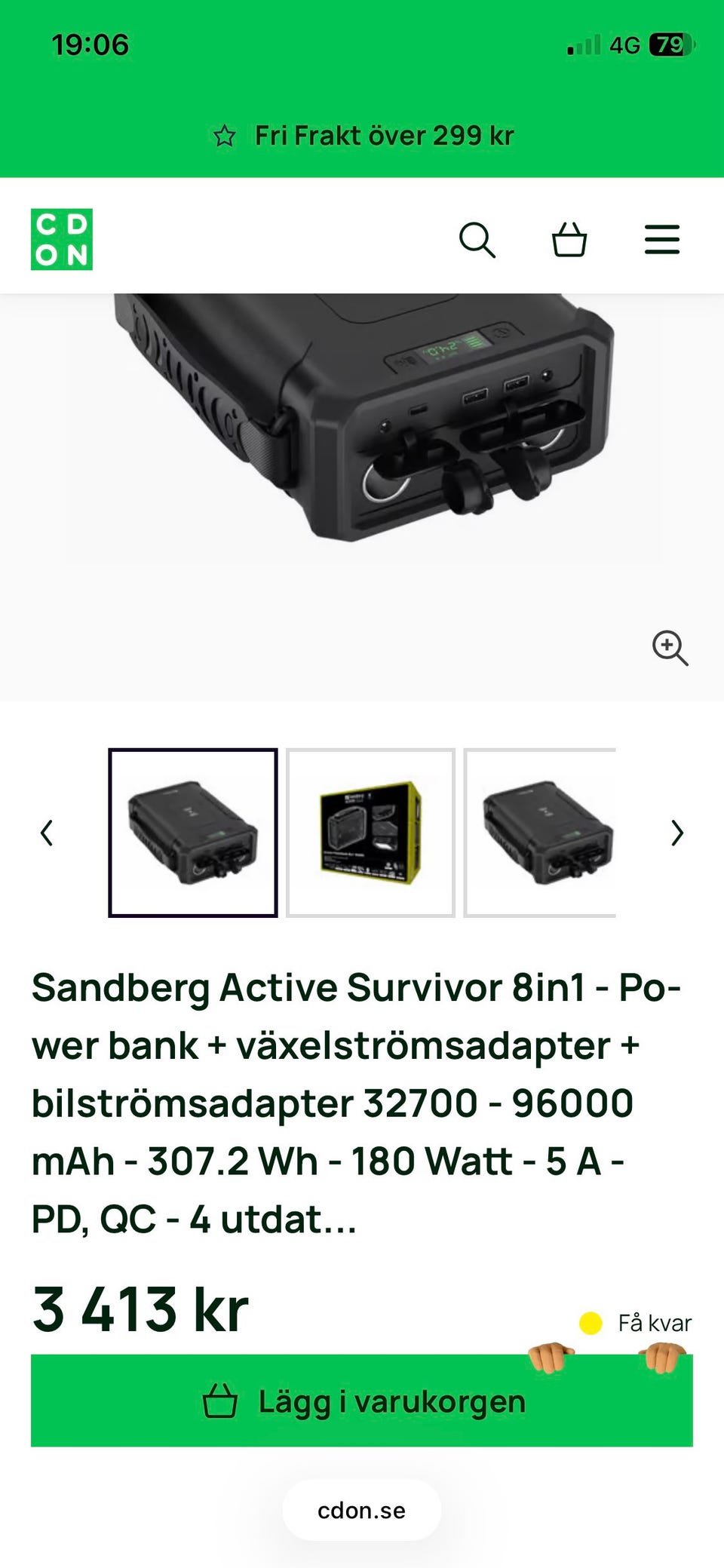Tap the cdon.se address pill
Screen dimensions: 724x1568
[362, 1510]
